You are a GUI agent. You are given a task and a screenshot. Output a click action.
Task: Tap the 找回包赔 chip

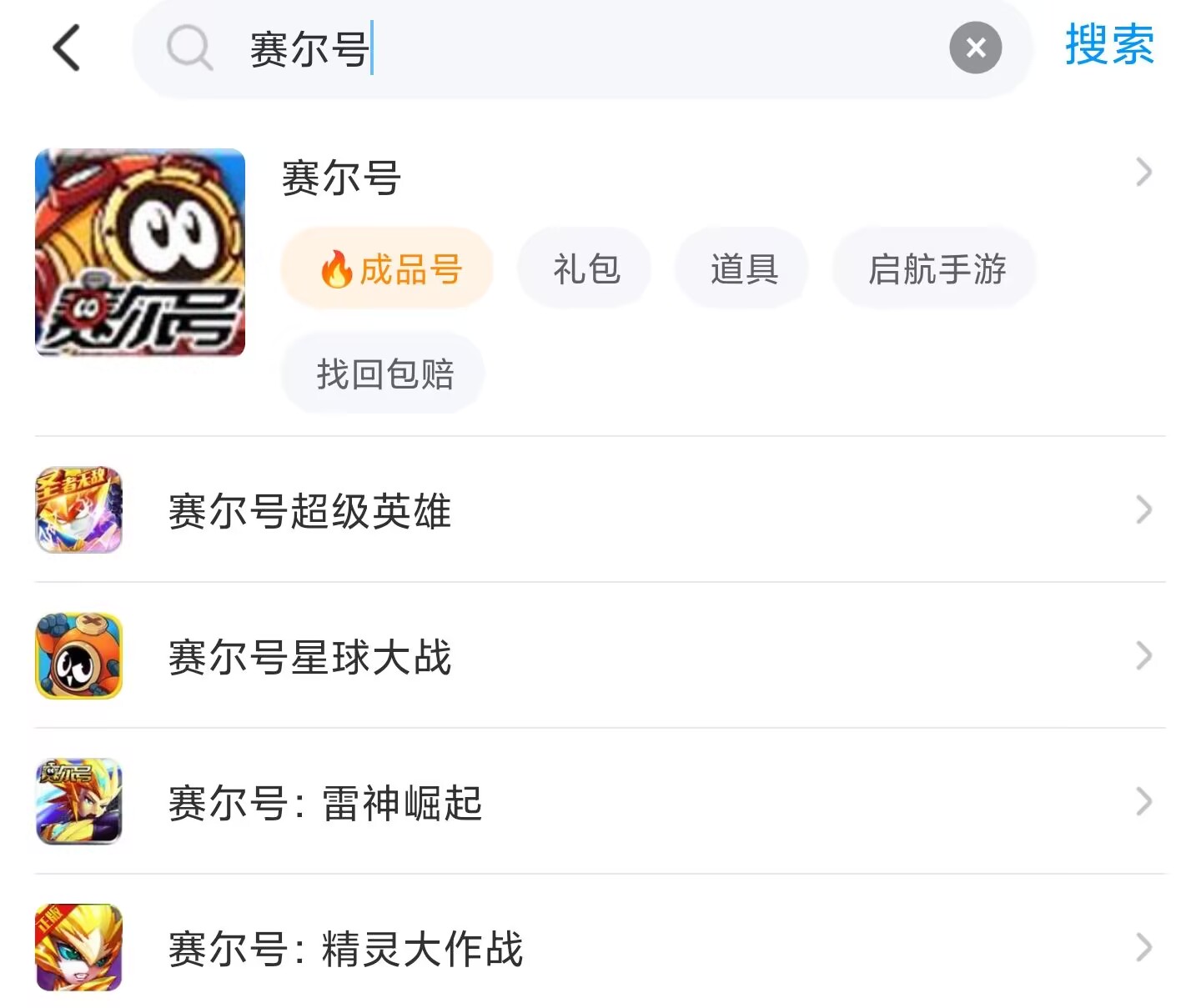[384, 374]
